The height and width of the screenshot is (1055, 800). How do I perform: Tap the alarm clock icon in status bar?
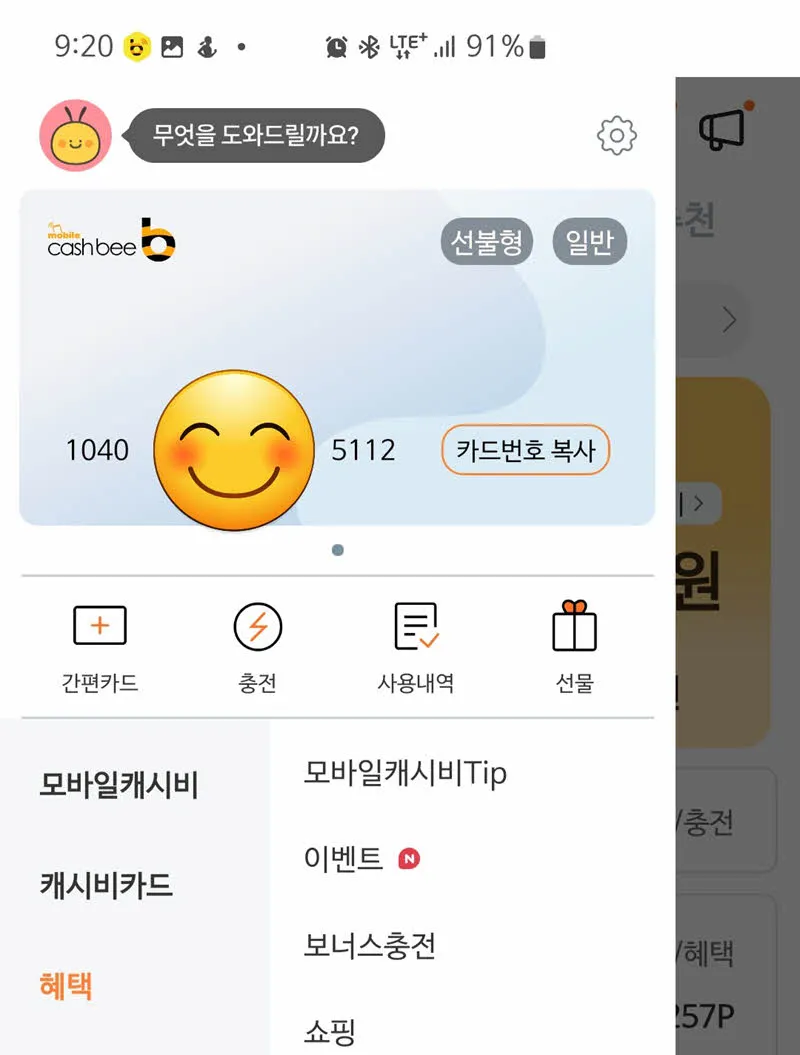point(336,45)
